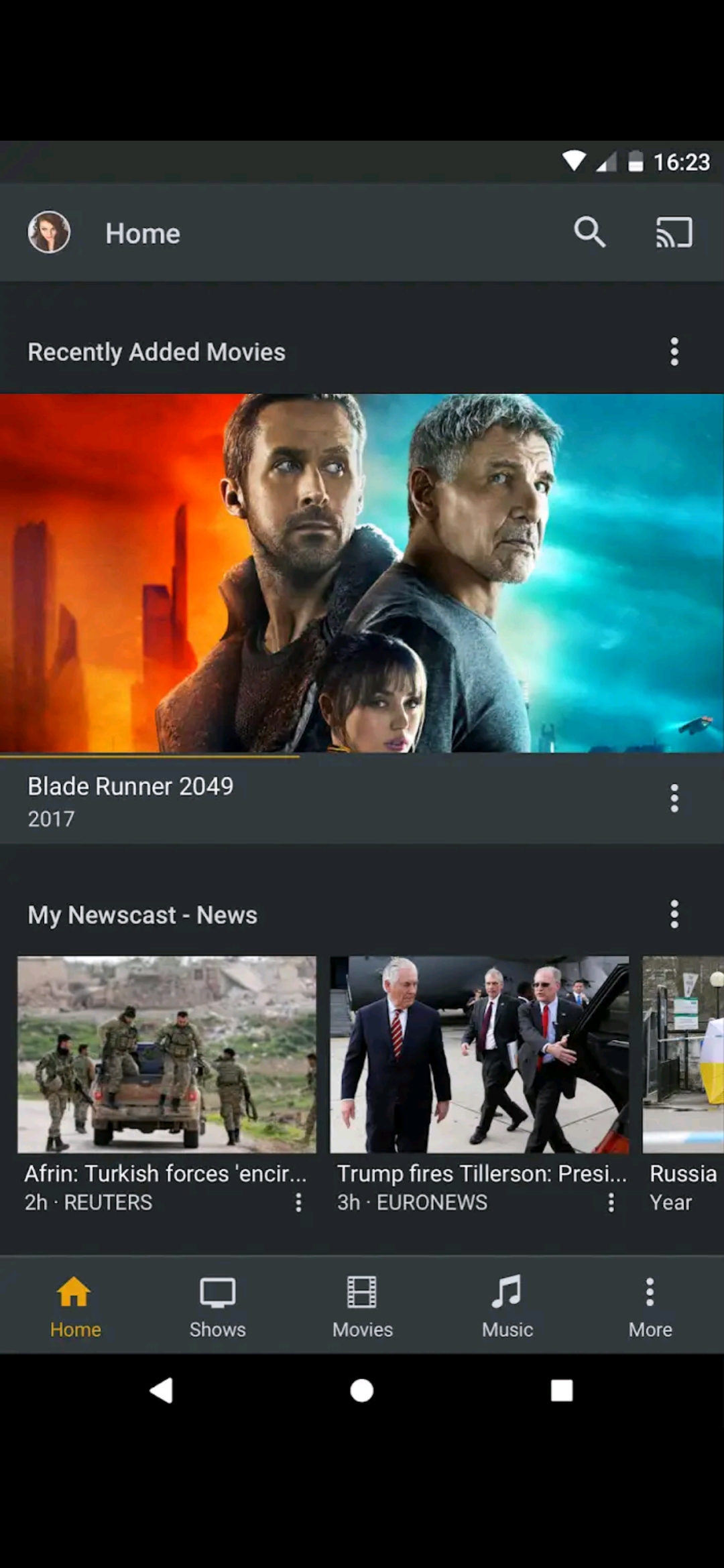Open the profile avatar

pos(49,233)
